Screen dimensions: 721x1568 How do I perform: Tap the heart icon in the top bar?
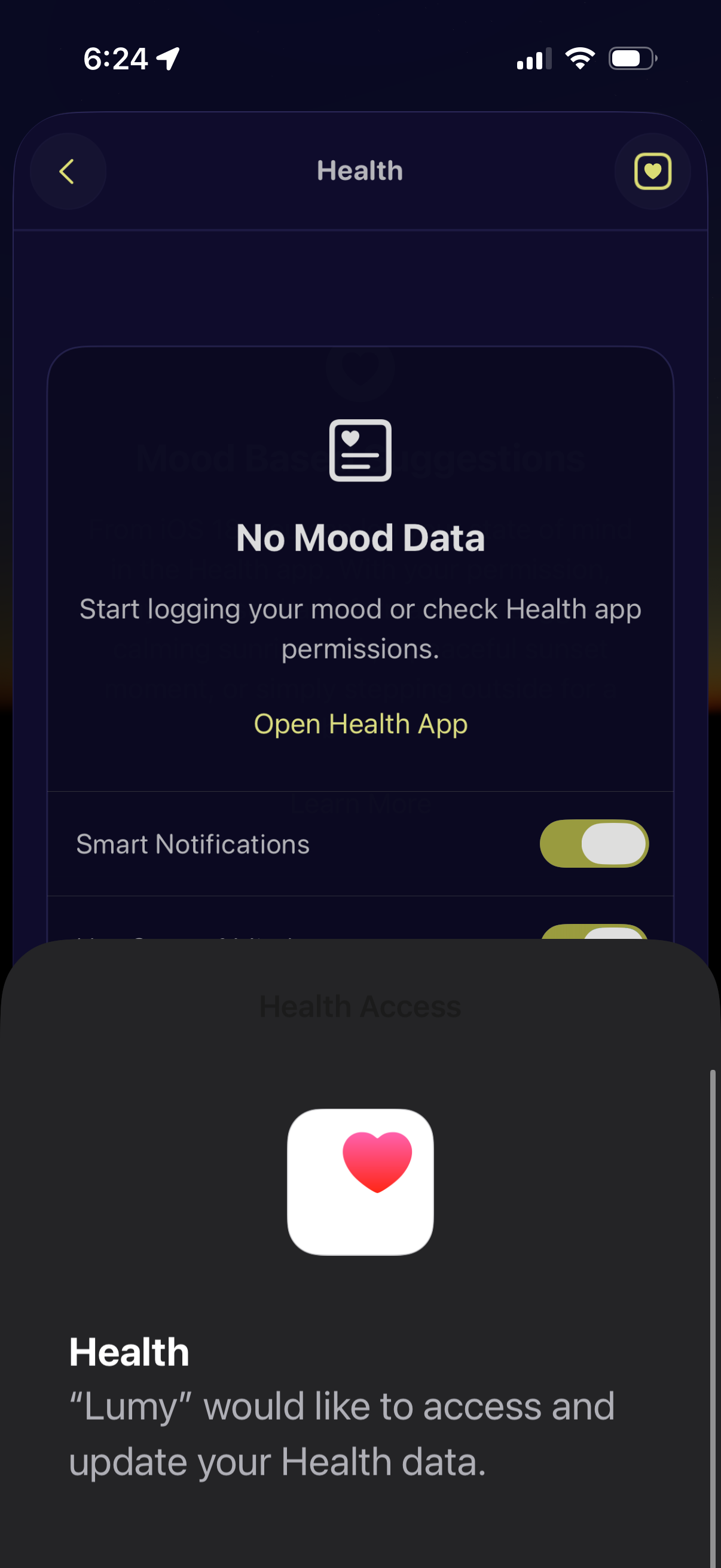(x=652, y=171)
